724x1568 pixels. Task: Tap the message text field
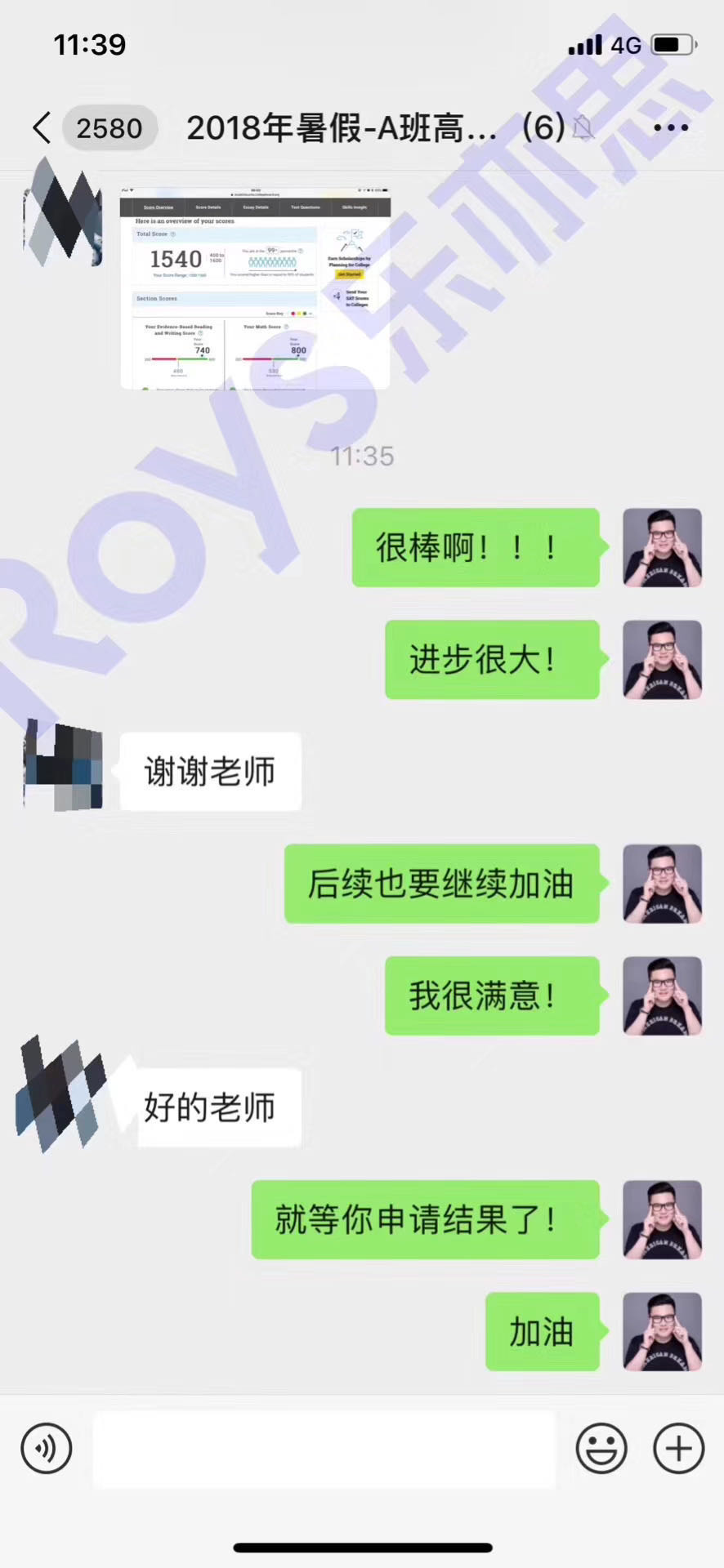coord(324,1448)
